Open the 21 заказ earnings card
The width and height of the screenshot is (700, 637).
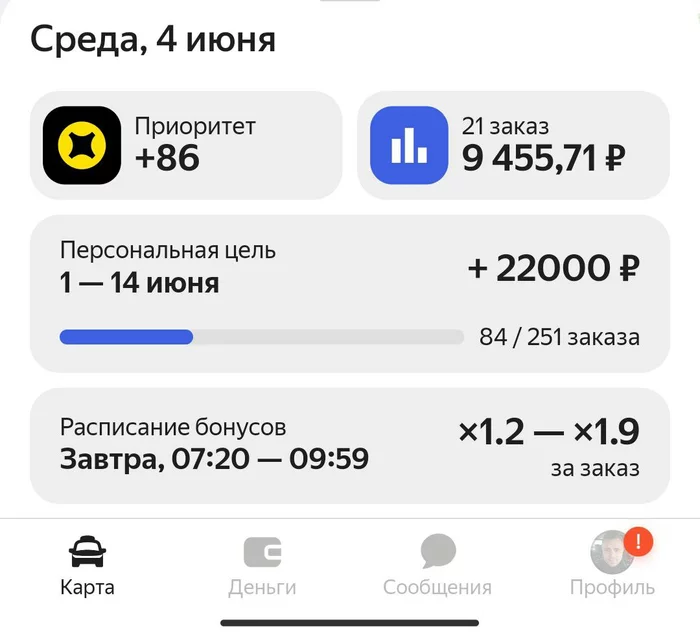pos(513,145)
